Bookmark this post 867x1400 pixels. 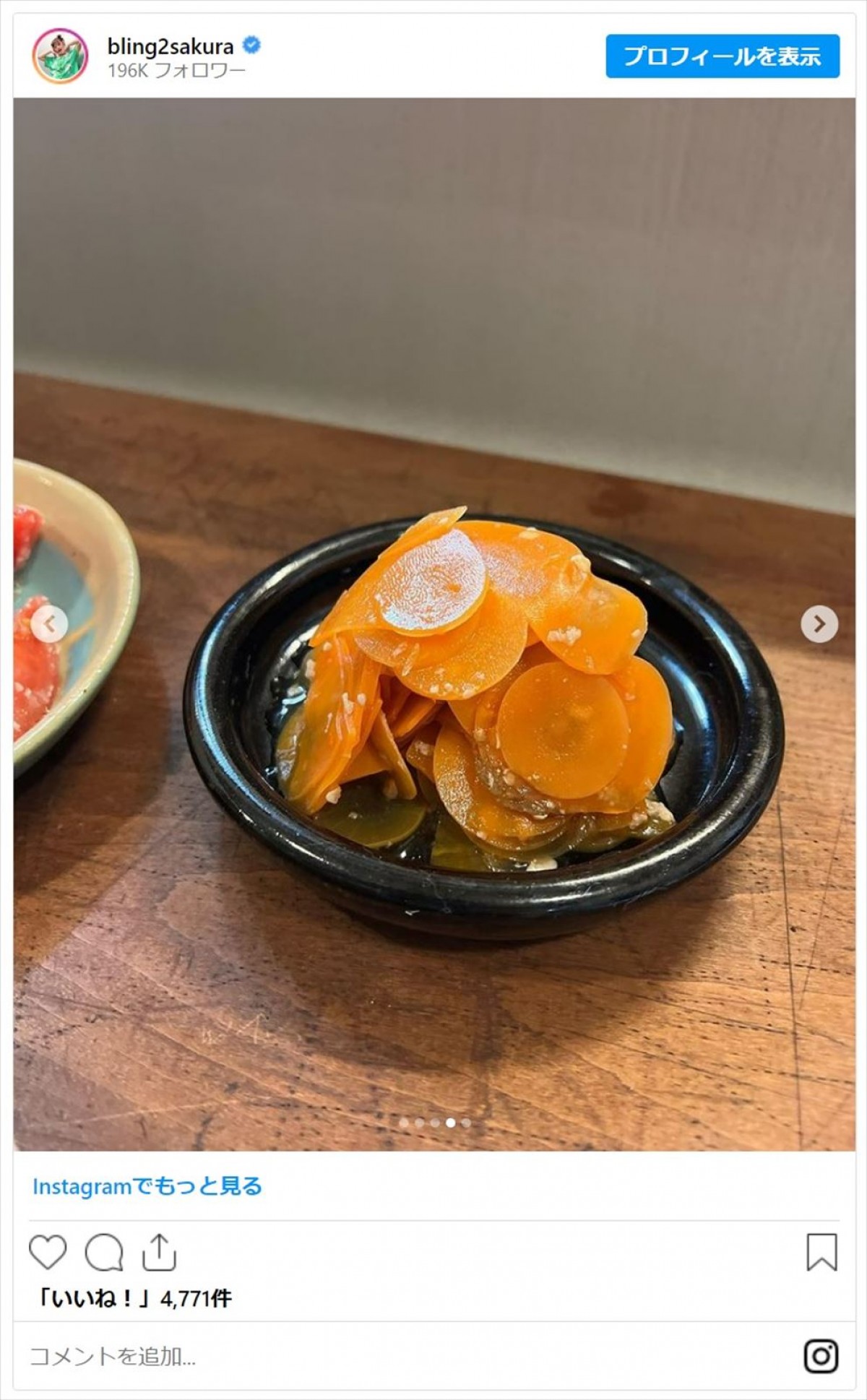click(821, 1252)
